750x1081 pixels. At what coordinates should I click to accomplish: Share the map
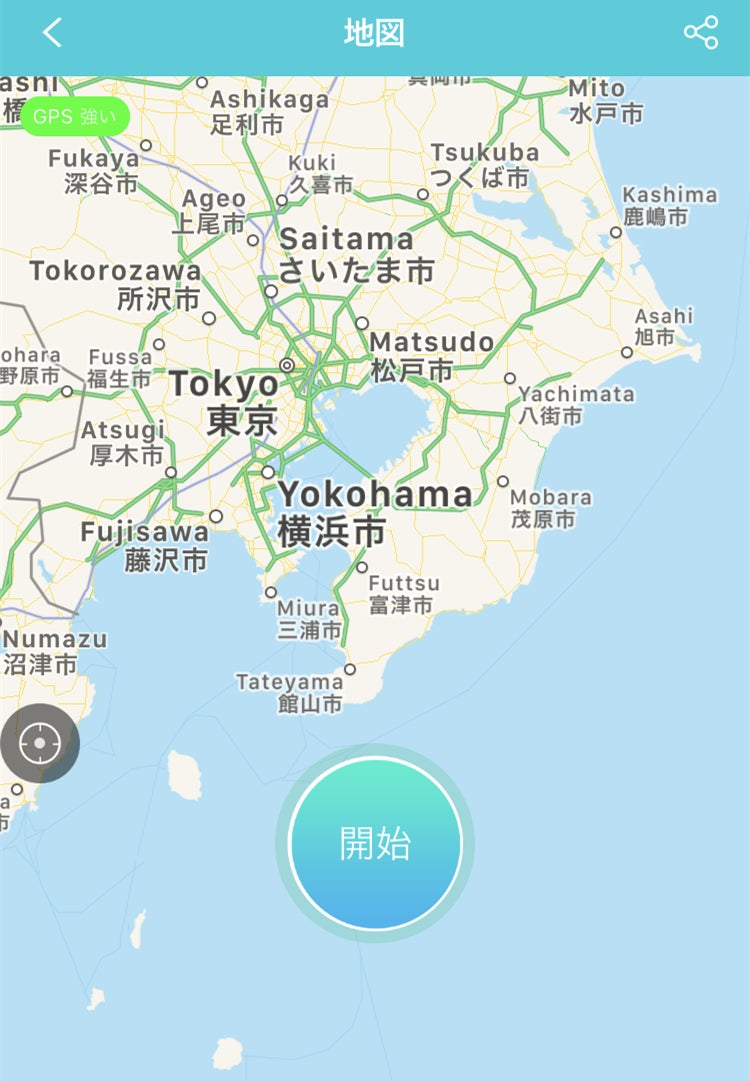click(x=701, y=33)
